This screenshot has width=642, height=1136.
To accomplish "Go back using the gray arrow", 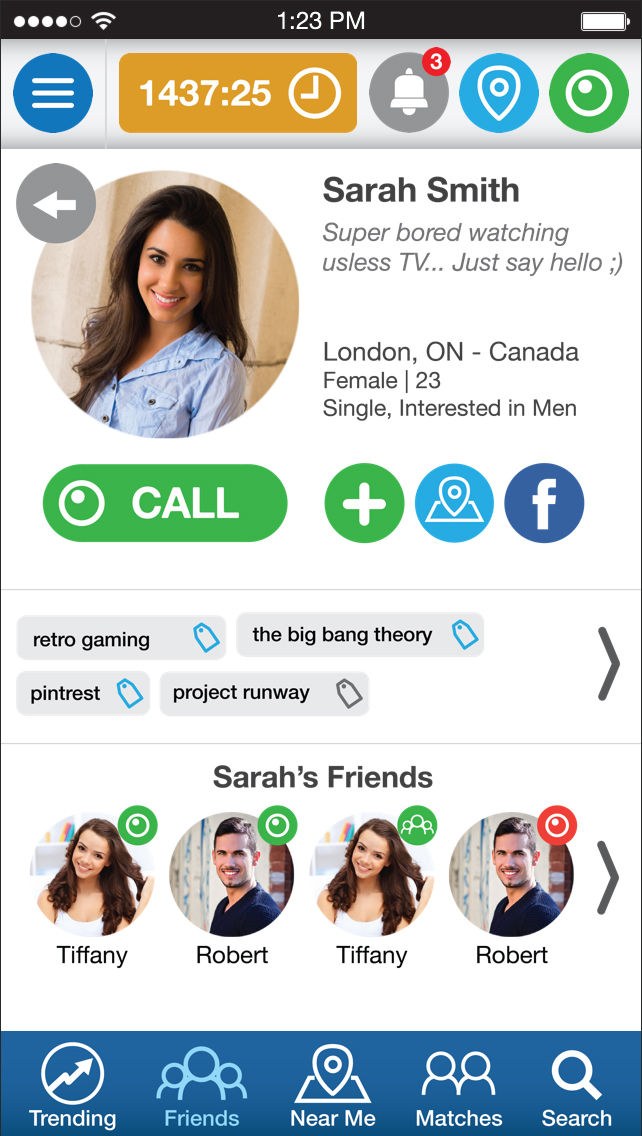I will tap(56, 204).
